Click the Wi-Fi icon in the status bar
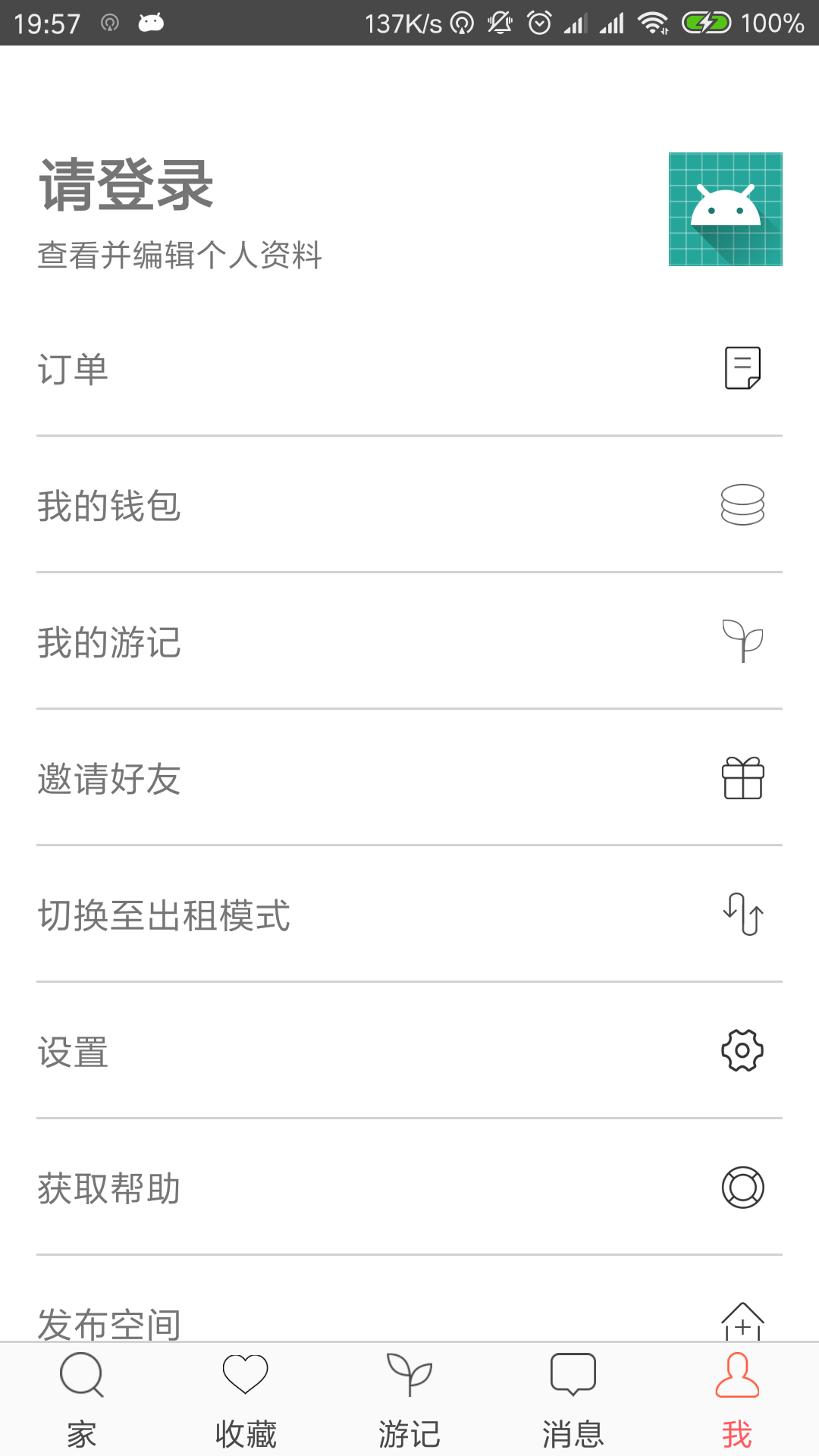This screenshot has width=819, height=1456. coord(654,23)
